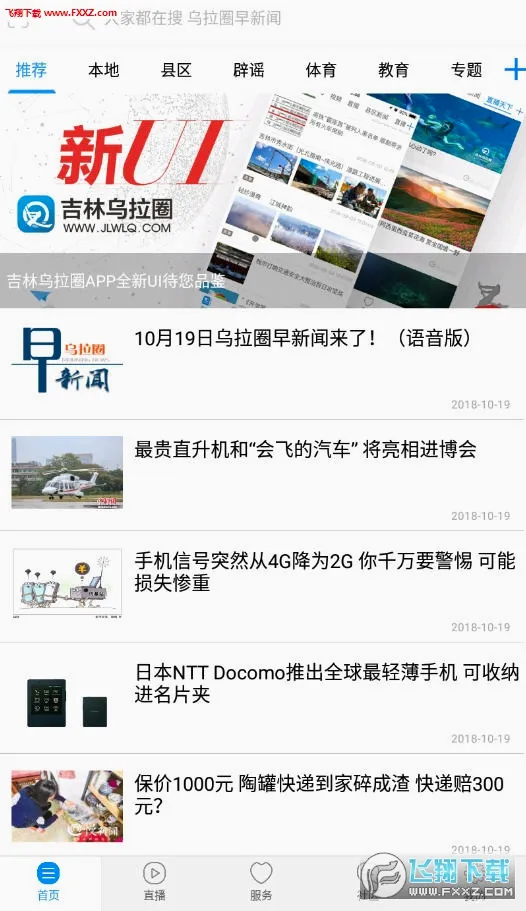Screen dimensions: 526x911
Task: Read the 最贵直升机 article
Action: point(263,475)
